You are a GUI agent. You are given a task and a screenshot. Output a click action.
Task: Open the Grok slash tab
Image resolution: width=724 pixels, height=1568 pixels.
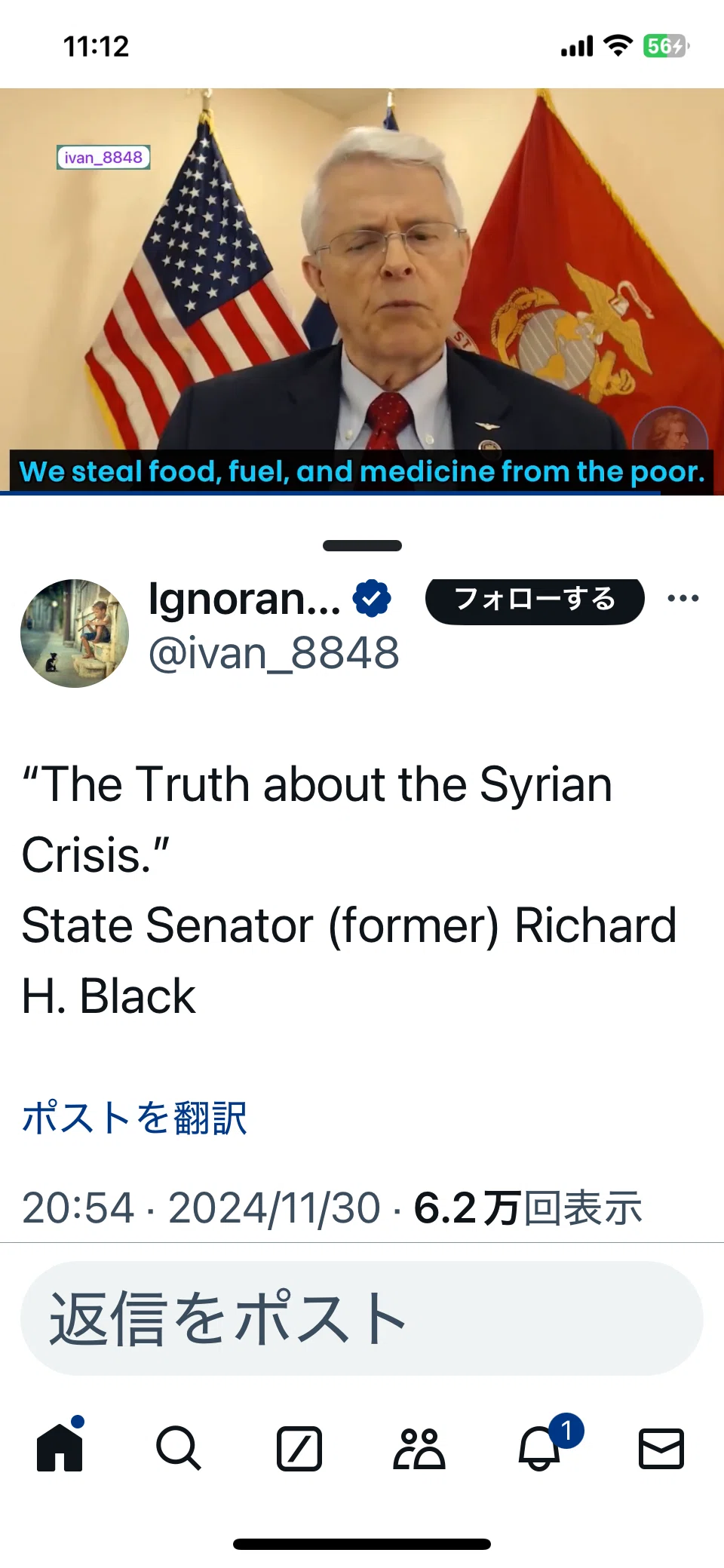point(299,1448)
